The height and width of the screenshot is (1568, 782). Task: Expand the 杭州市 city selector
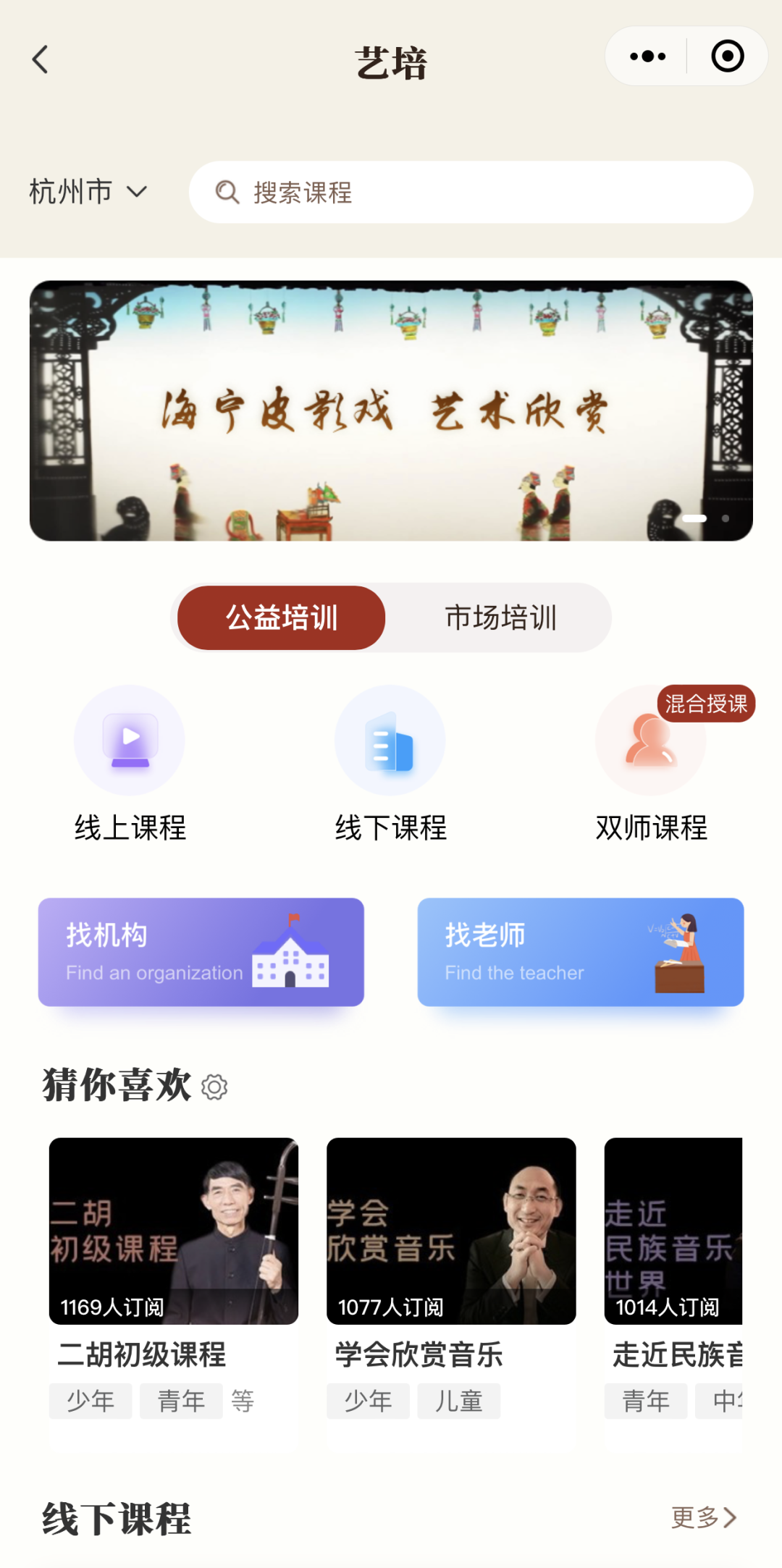pos(88,192)
